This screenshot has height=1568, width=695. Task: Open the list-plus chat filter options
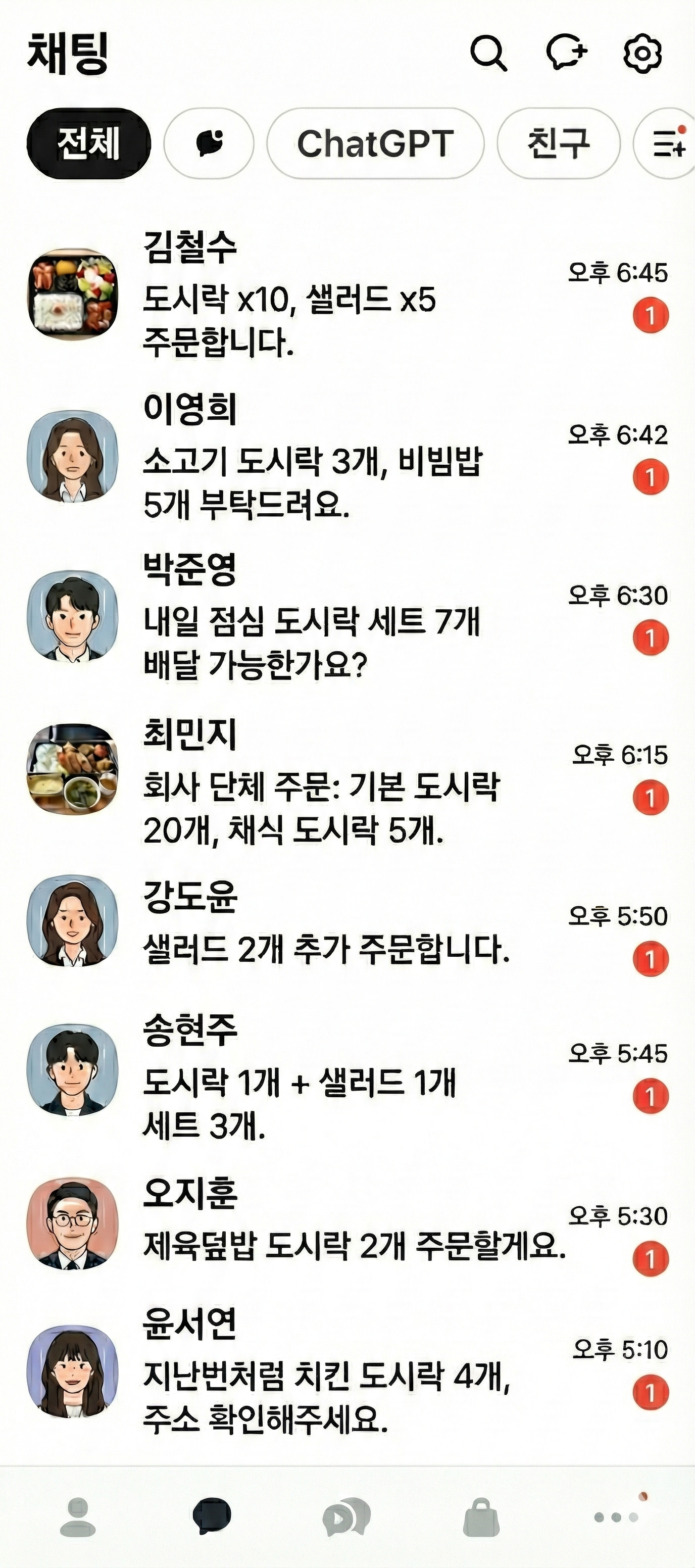tap(669, 144)
